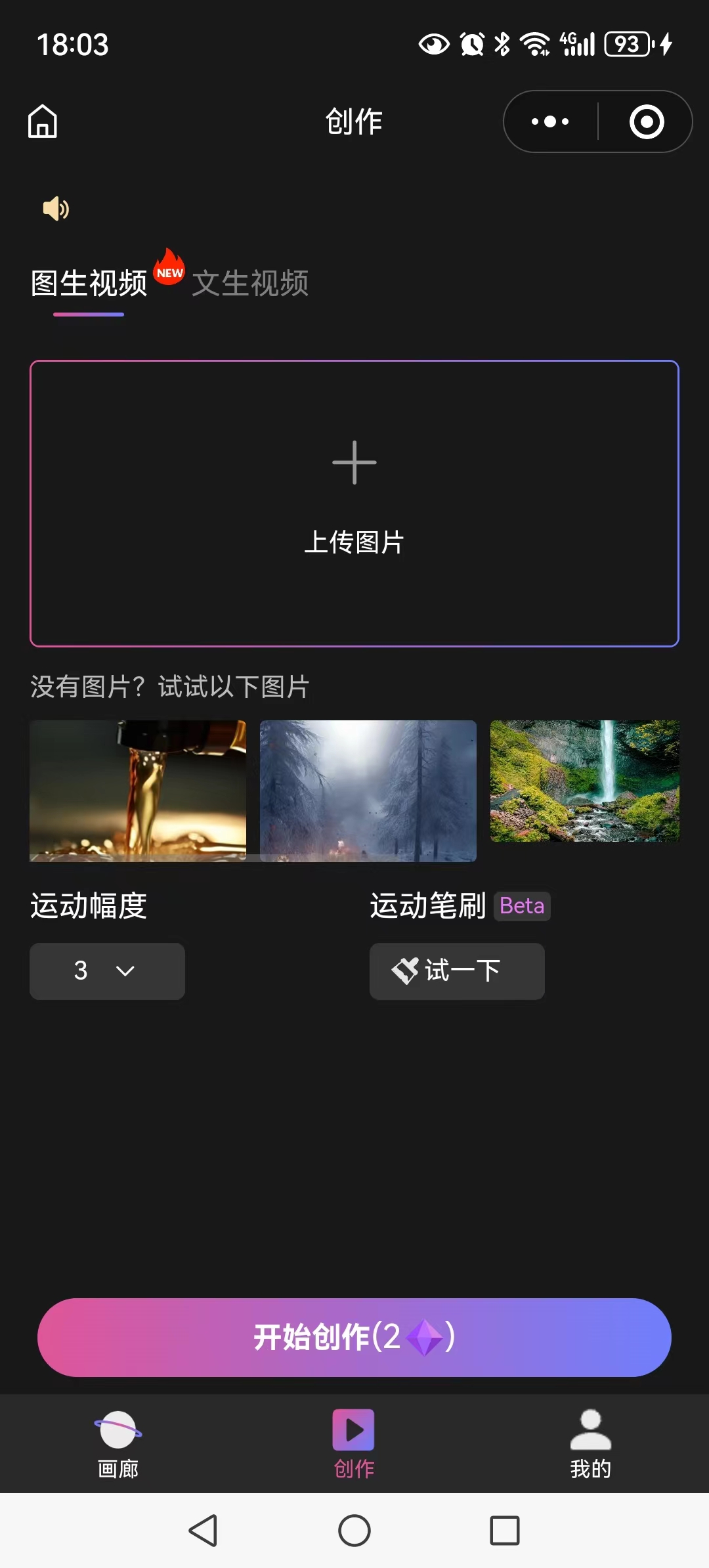The width and height of the screenshot is (709, 1568).
Task: Open the three-dot more options menu
Action: [550, 121]
